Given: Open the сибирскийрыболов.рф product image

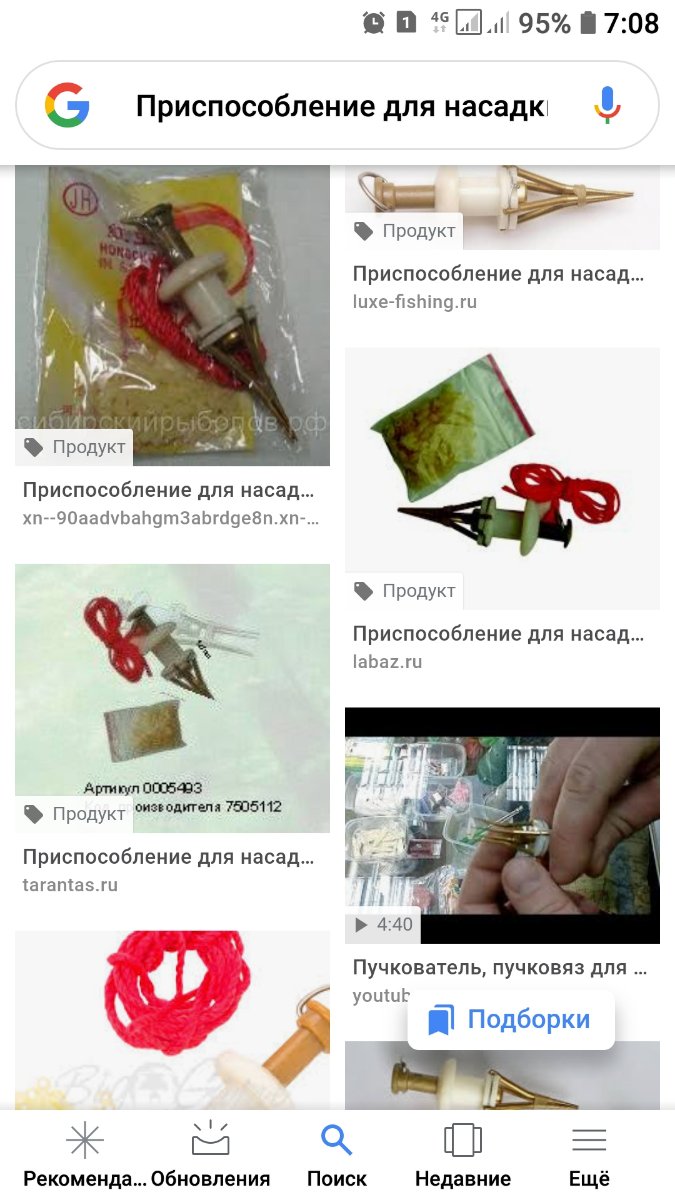Looking at the screenshot, I should [x=172, y=315].
